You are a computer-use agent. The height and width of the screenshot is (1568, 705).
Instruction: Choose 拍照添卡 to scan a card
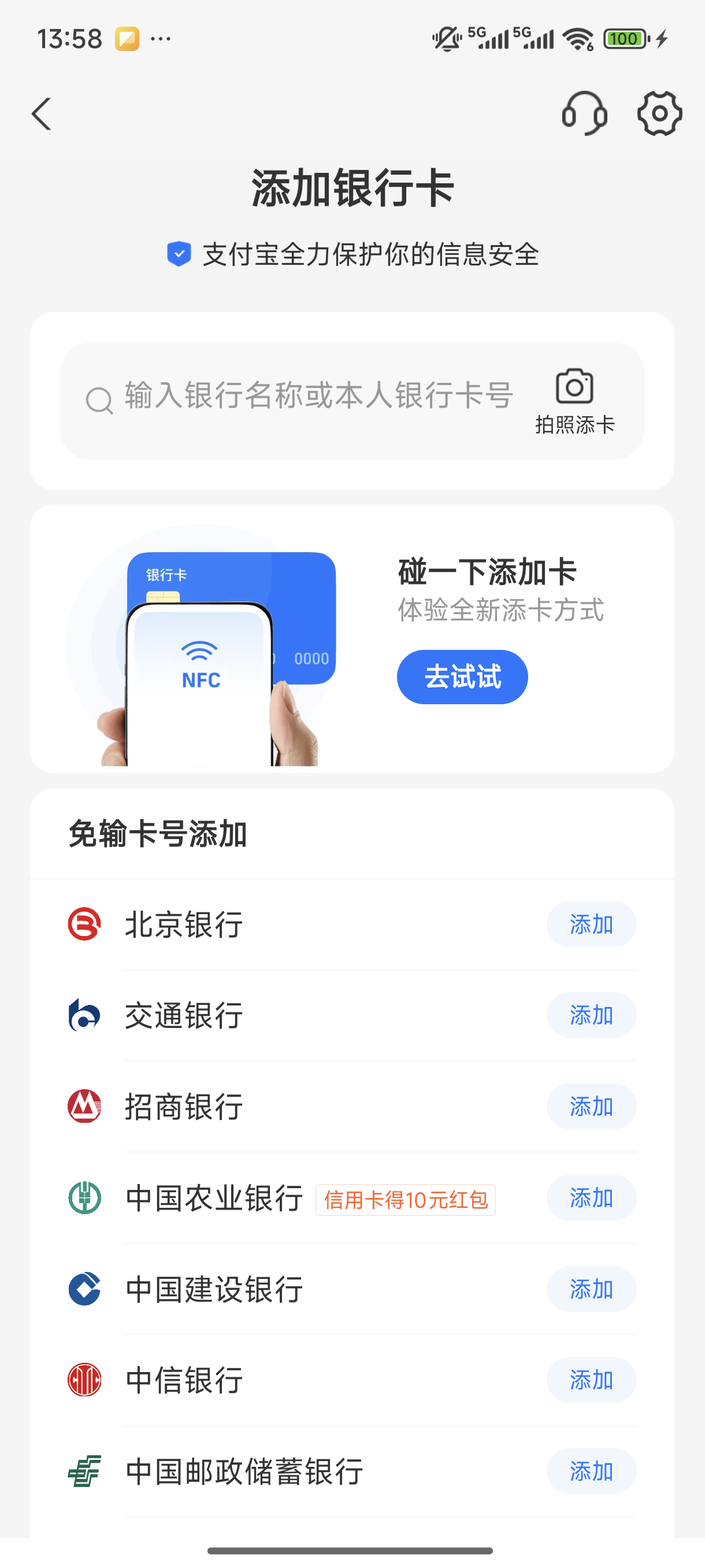click(575, 401)
